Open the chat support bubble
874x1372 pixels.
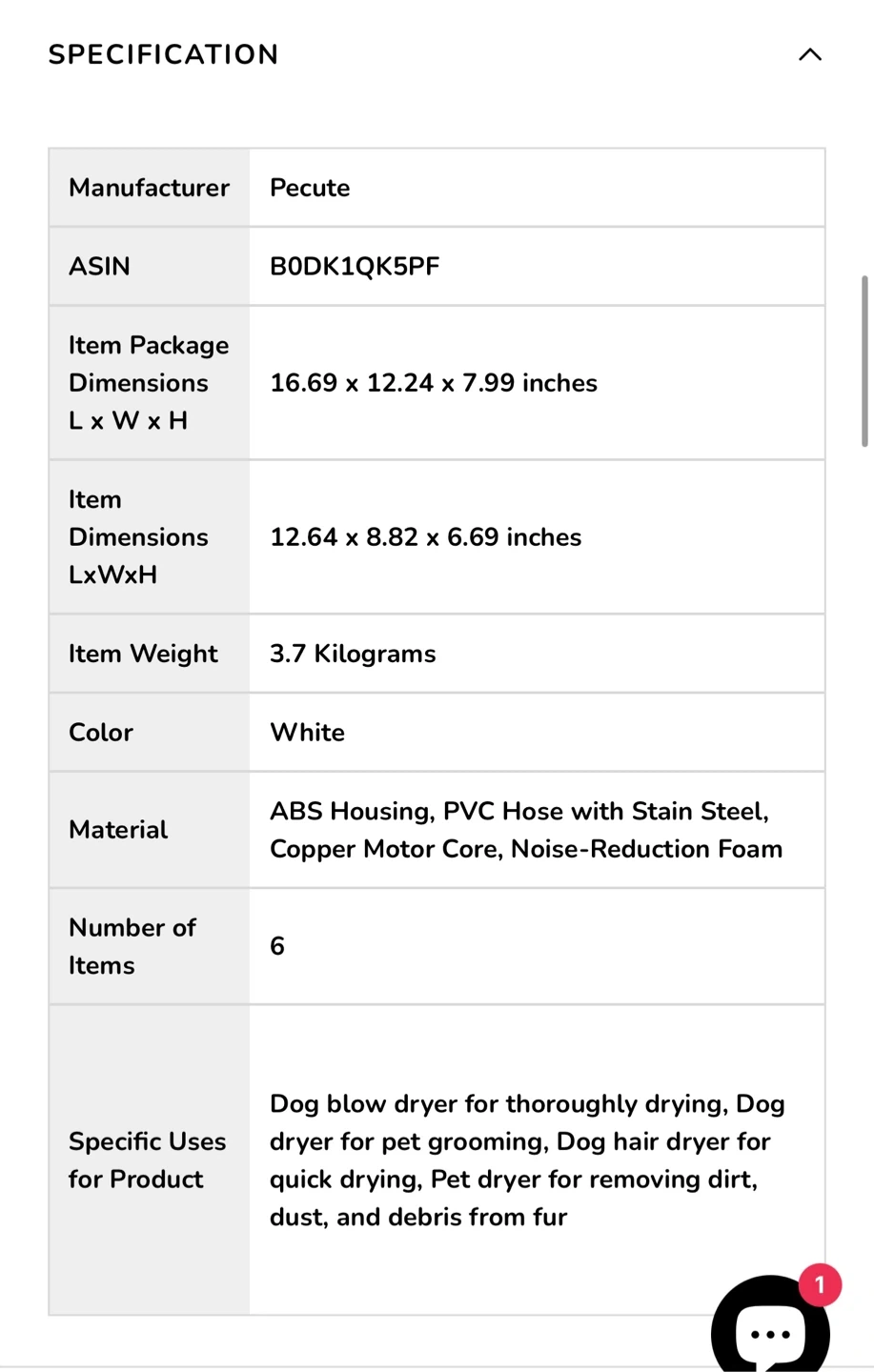(x=770, y=1325)
